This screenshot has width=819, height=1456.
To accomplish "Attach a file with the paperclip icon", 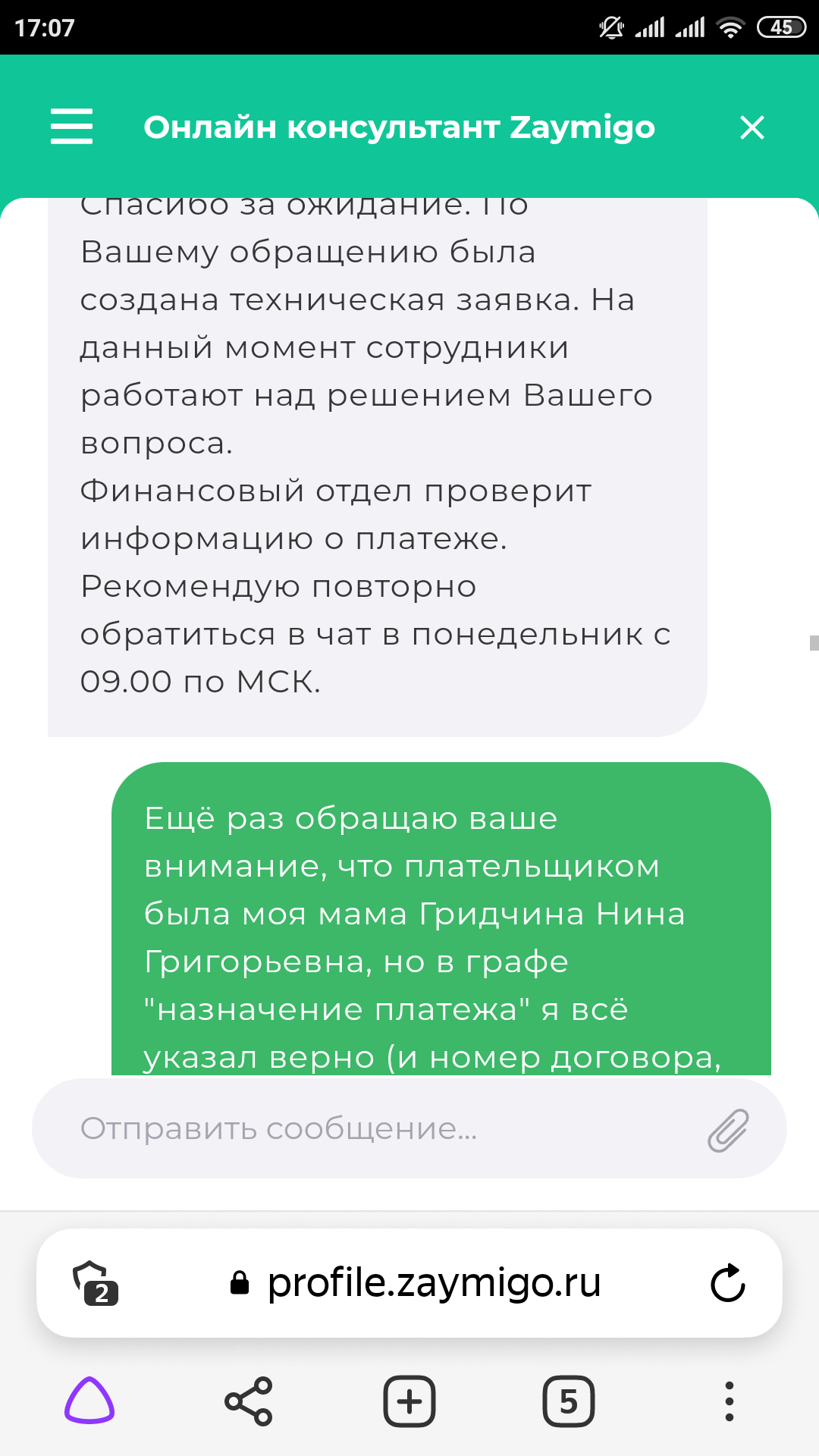I will pyautogui.click(x=728, y=1130).
